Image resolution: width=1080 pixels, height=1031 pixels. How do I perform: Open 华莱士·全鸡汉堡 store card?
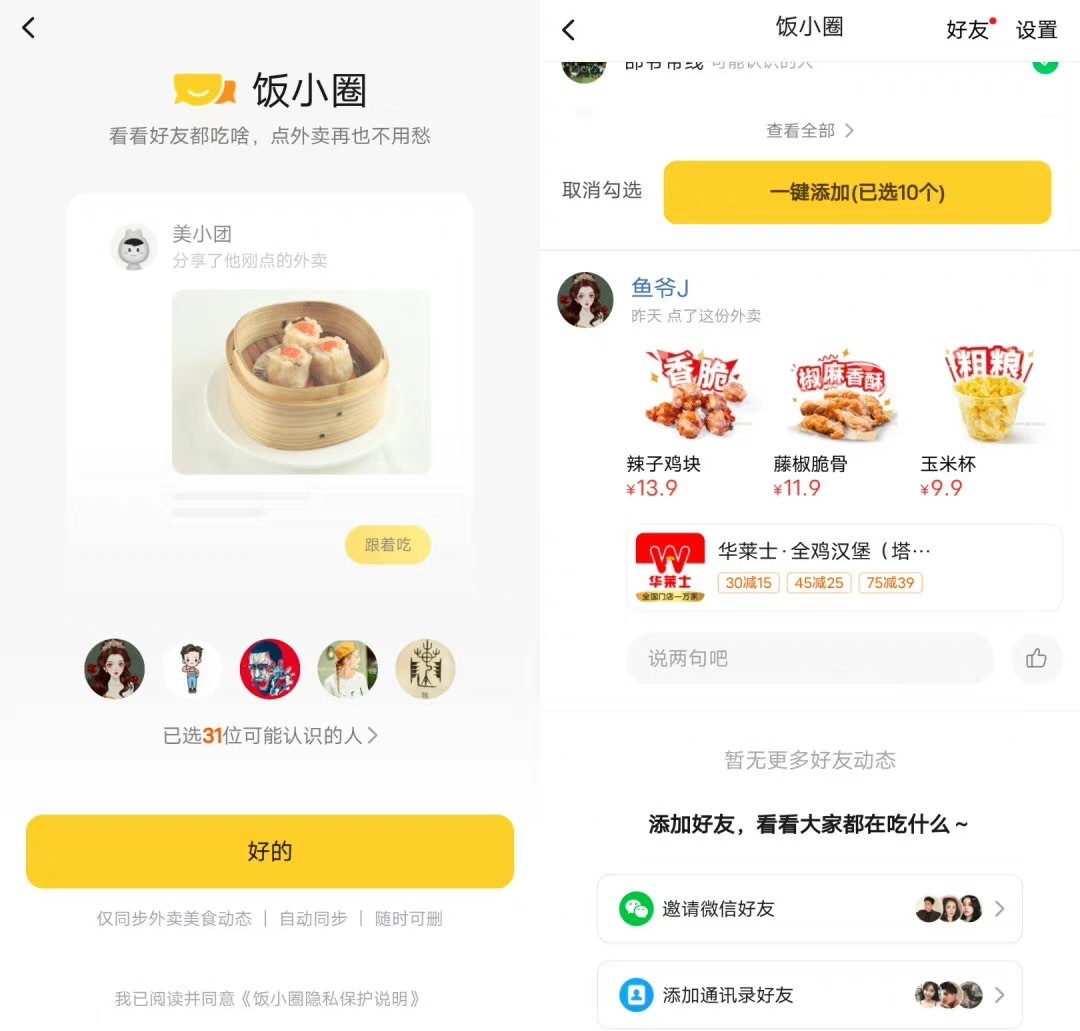coord(844,567)
